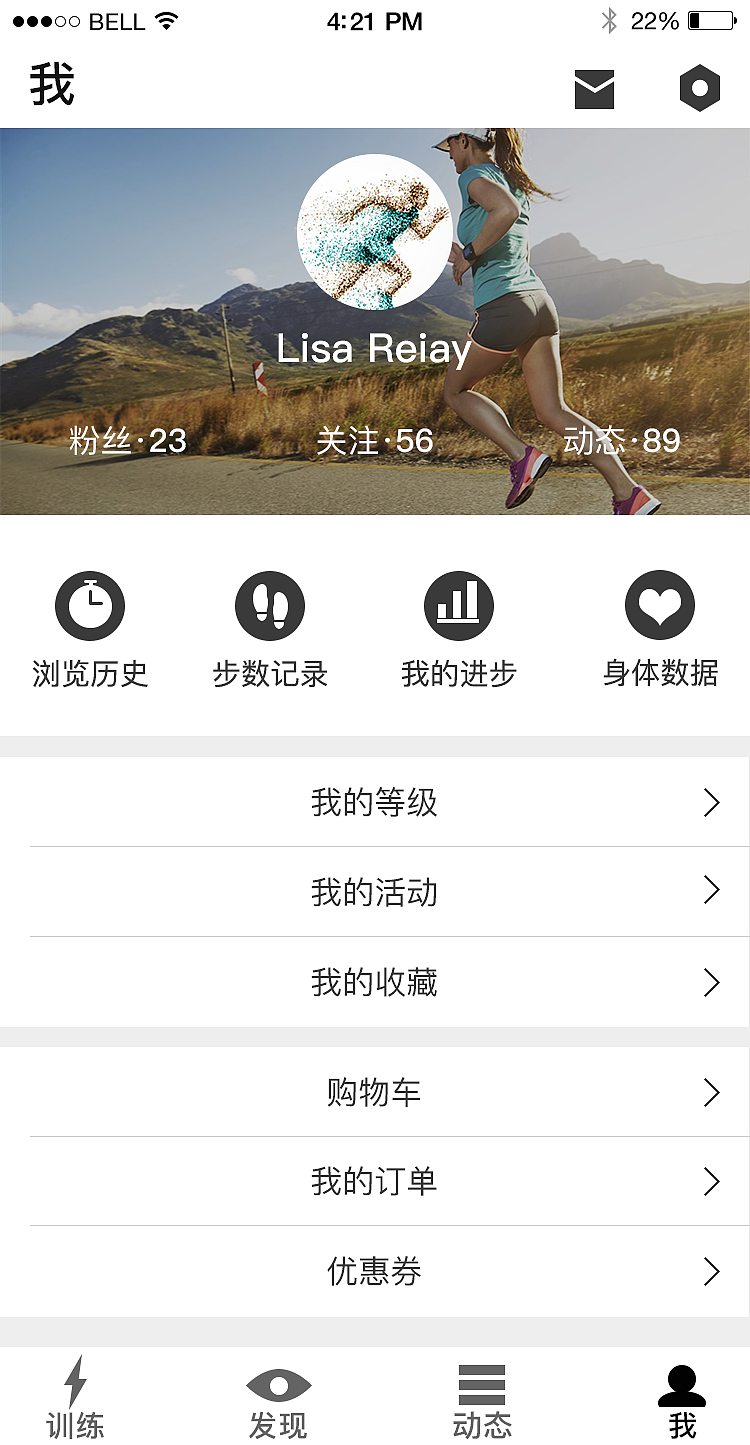Screen dimensions: 750x1445
Task: Open 步数记录 footsteps icon
Action: click(x=270, y=604)
